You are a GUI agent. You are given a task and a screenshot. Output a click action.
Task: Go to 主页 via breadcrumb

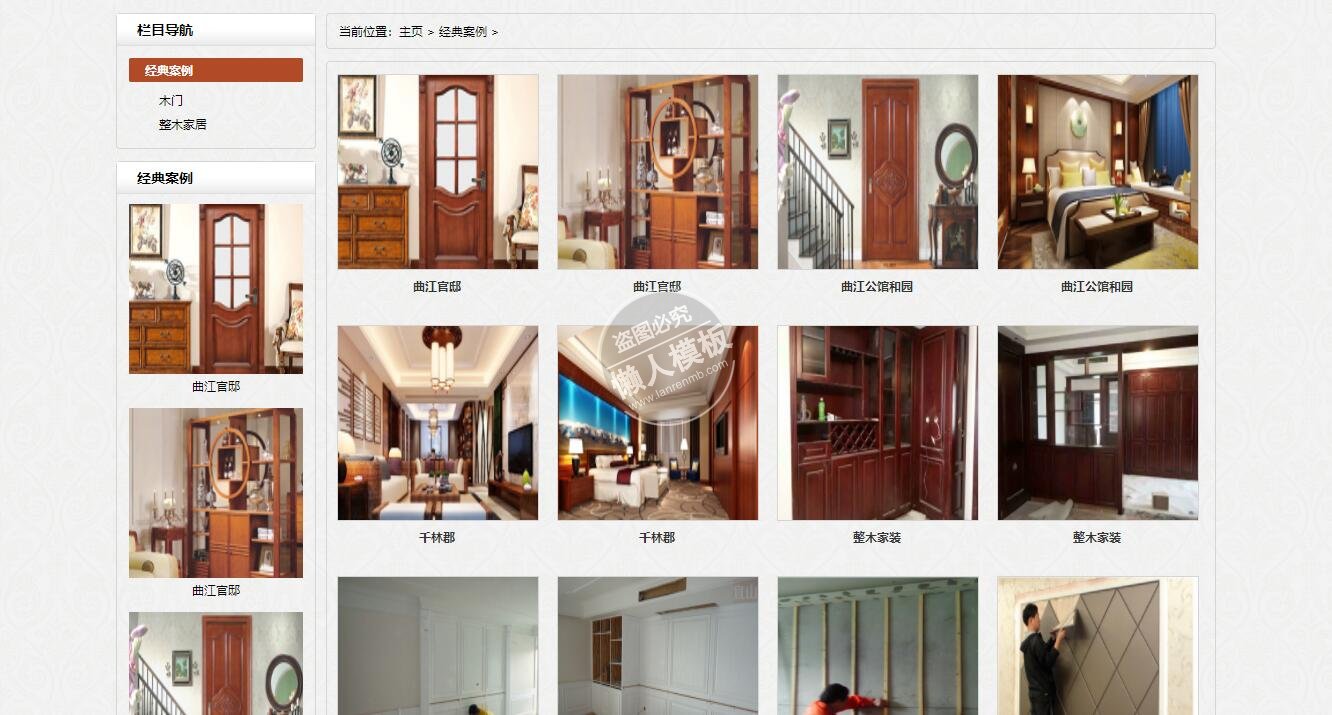point(411,32)
